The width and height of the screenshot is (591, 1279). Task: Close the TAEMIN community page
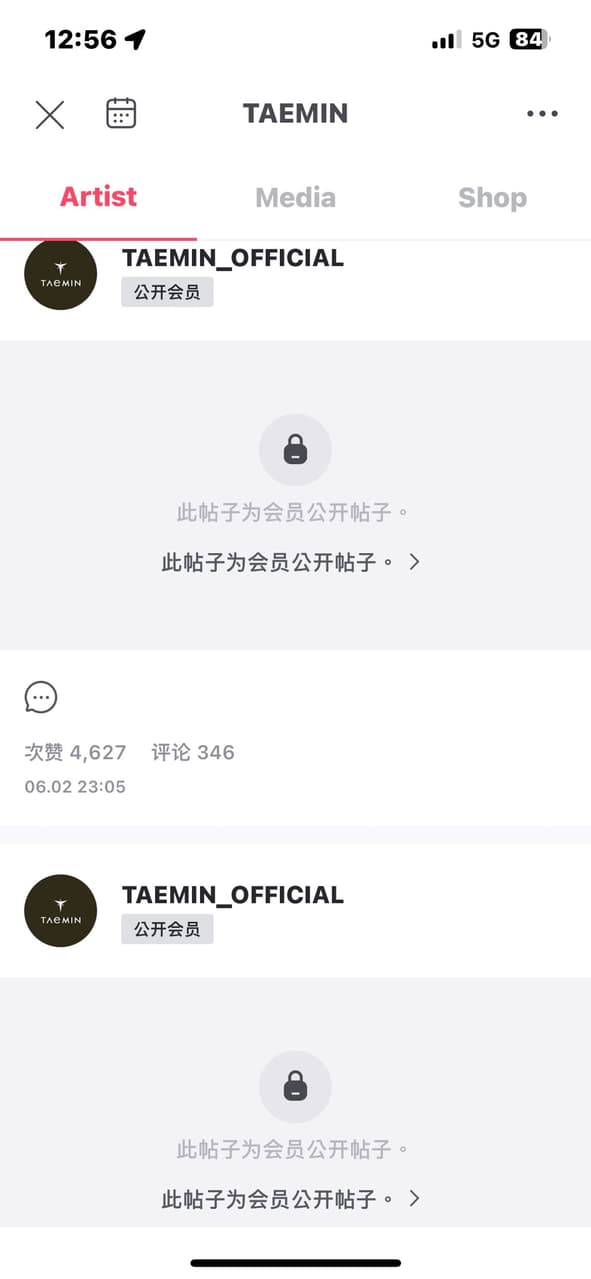point(50,114)
